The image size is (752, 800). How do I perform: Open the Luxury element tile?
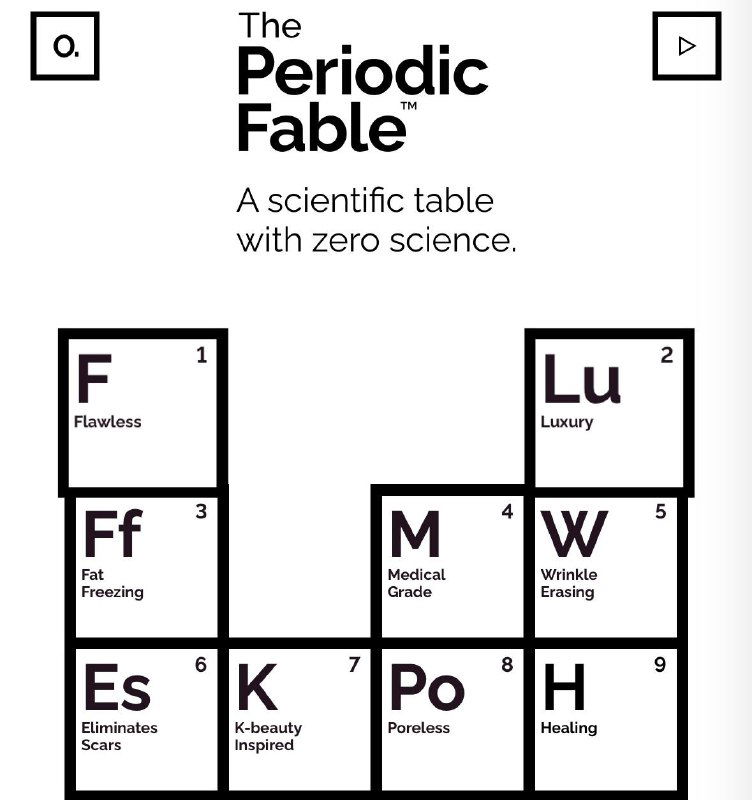point(609,411)
